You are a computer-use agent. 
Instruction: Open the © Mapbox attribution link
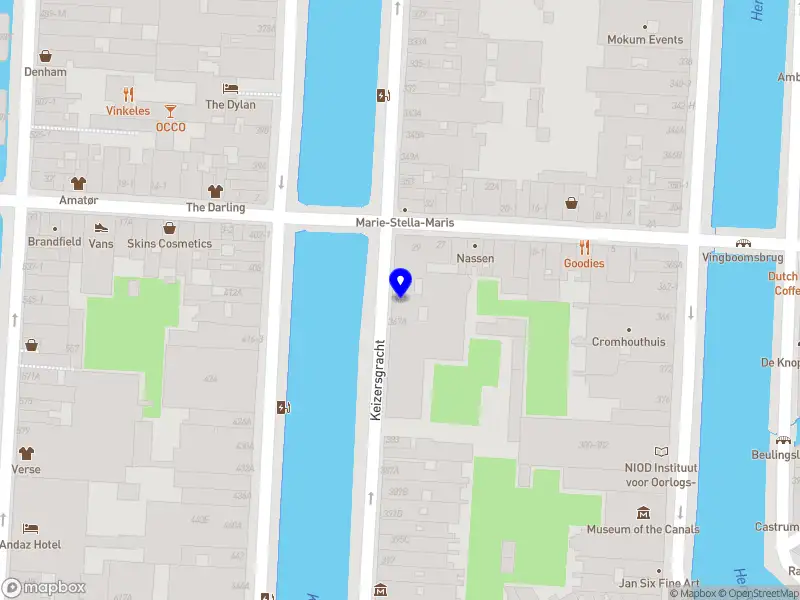pyautogui.click(x=693, y=594)
